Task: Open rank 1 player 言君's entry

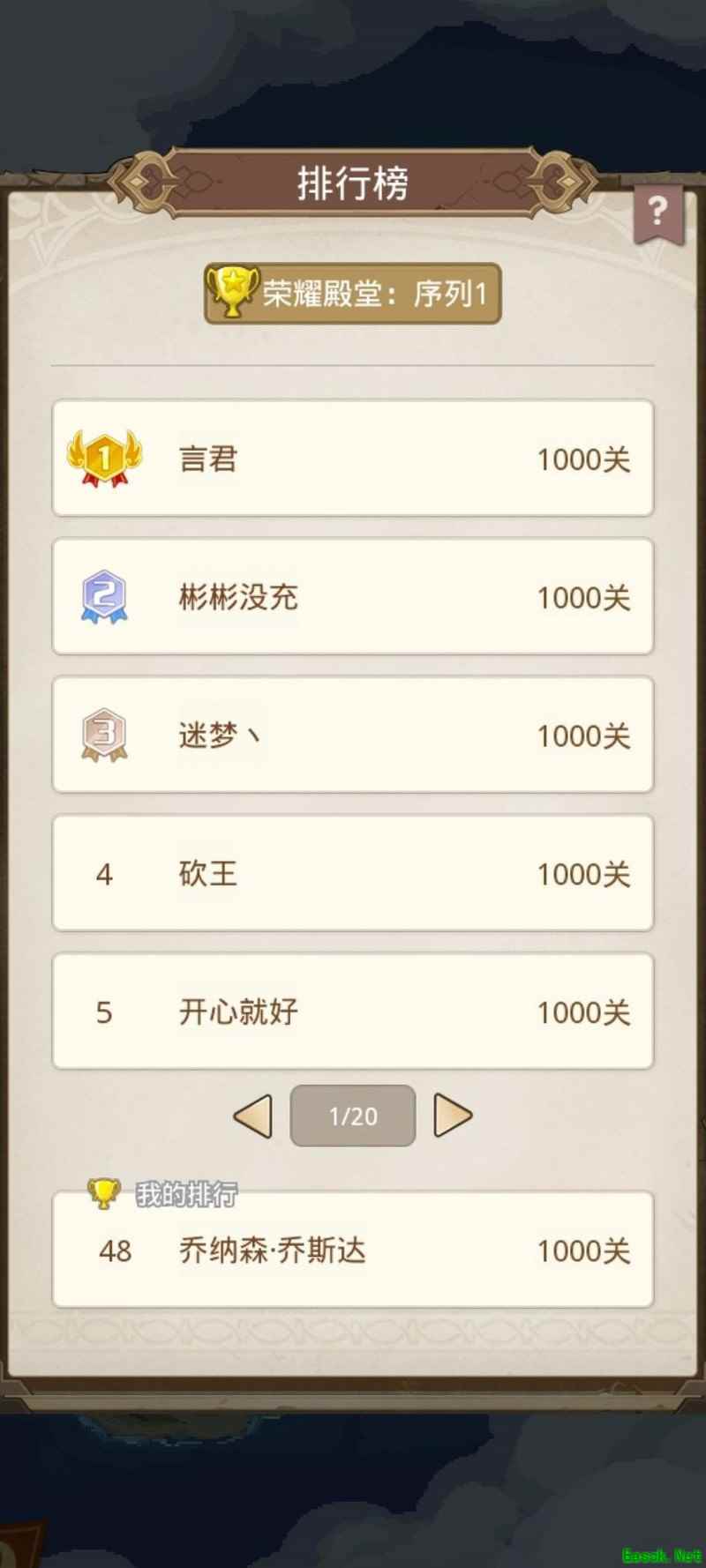Action: (x=353, y=459)
